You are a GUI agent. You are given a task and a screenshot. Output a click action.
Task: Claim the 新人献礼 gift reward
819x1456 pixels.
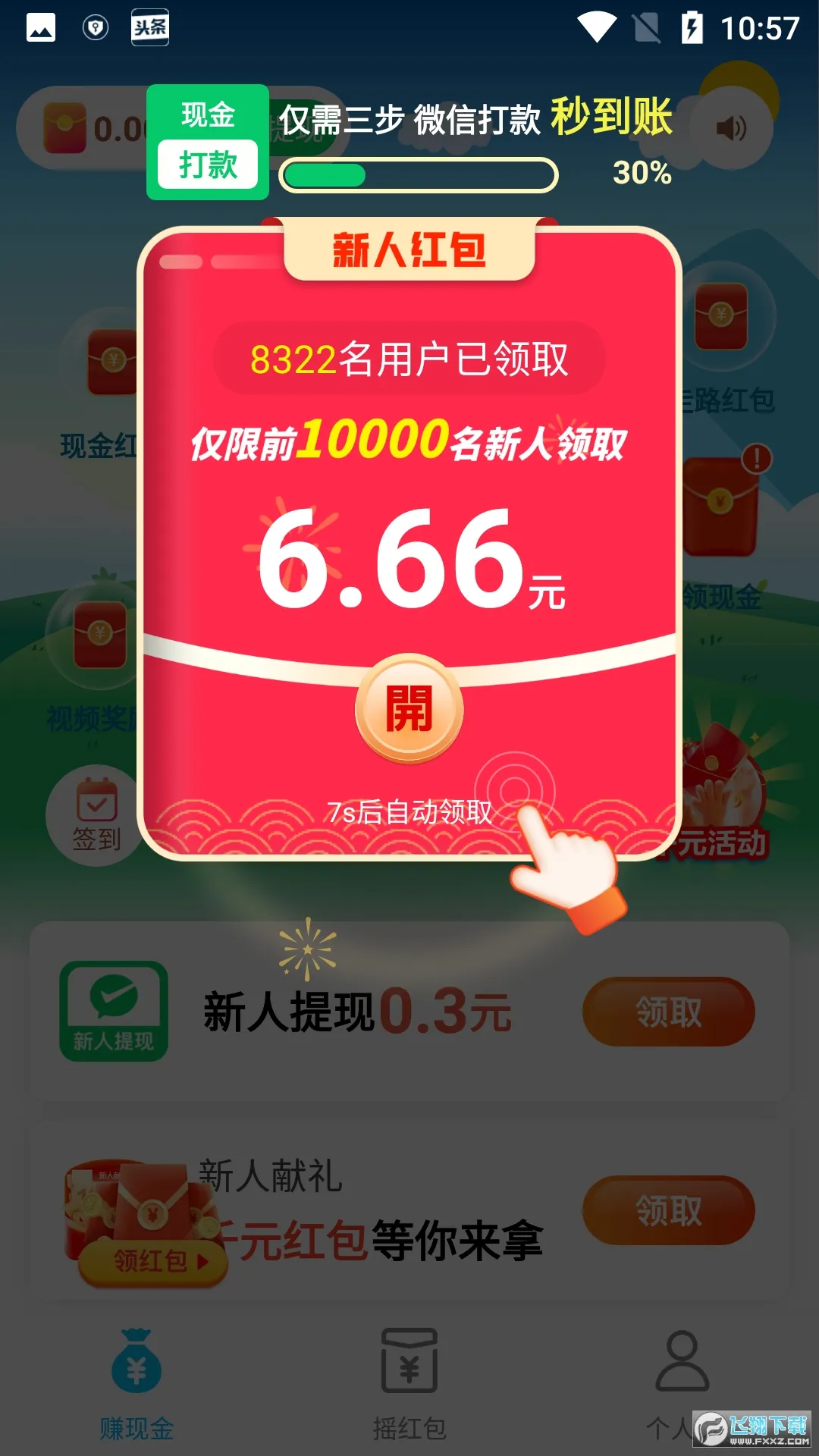pos(668,1210)
